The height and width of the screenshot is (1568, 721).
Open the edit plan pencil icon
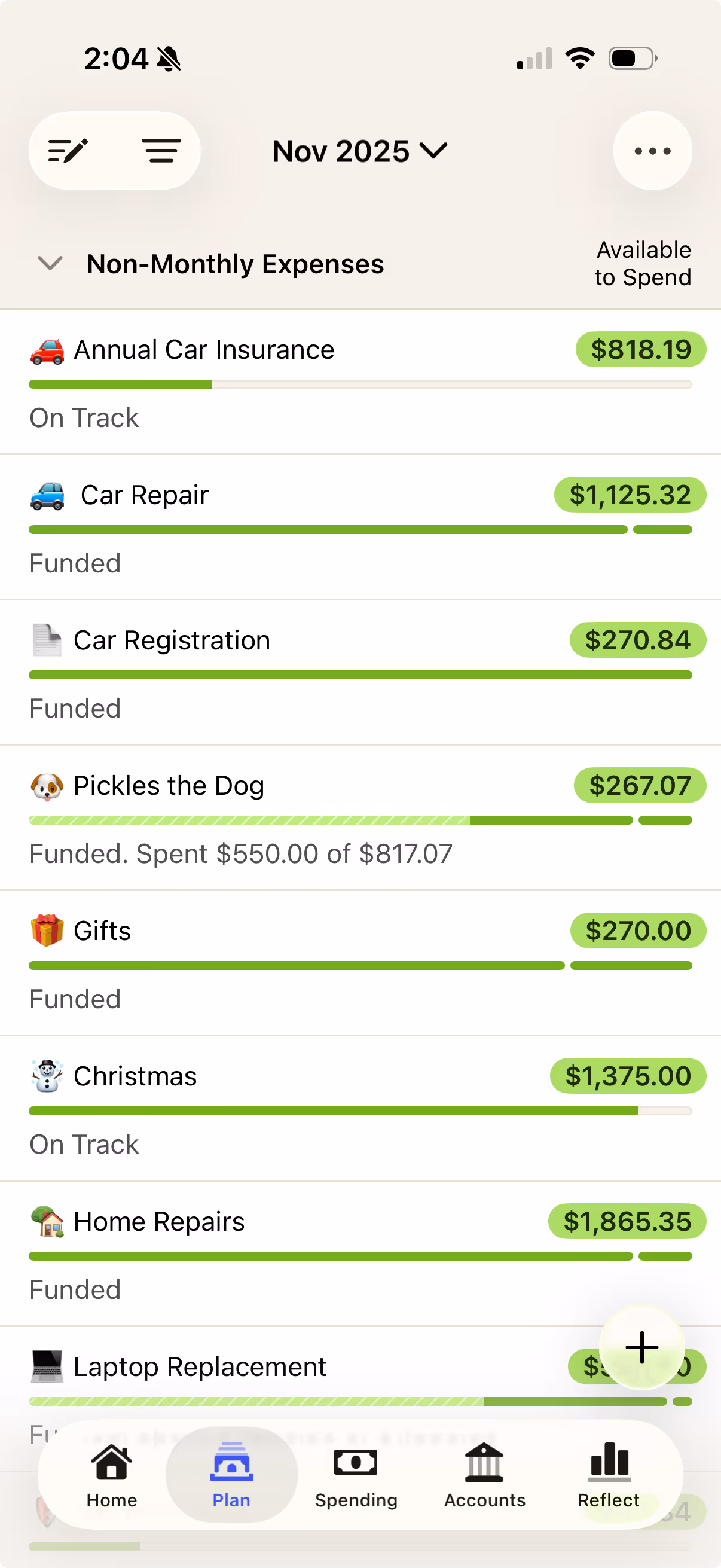(x=68, y=150)
